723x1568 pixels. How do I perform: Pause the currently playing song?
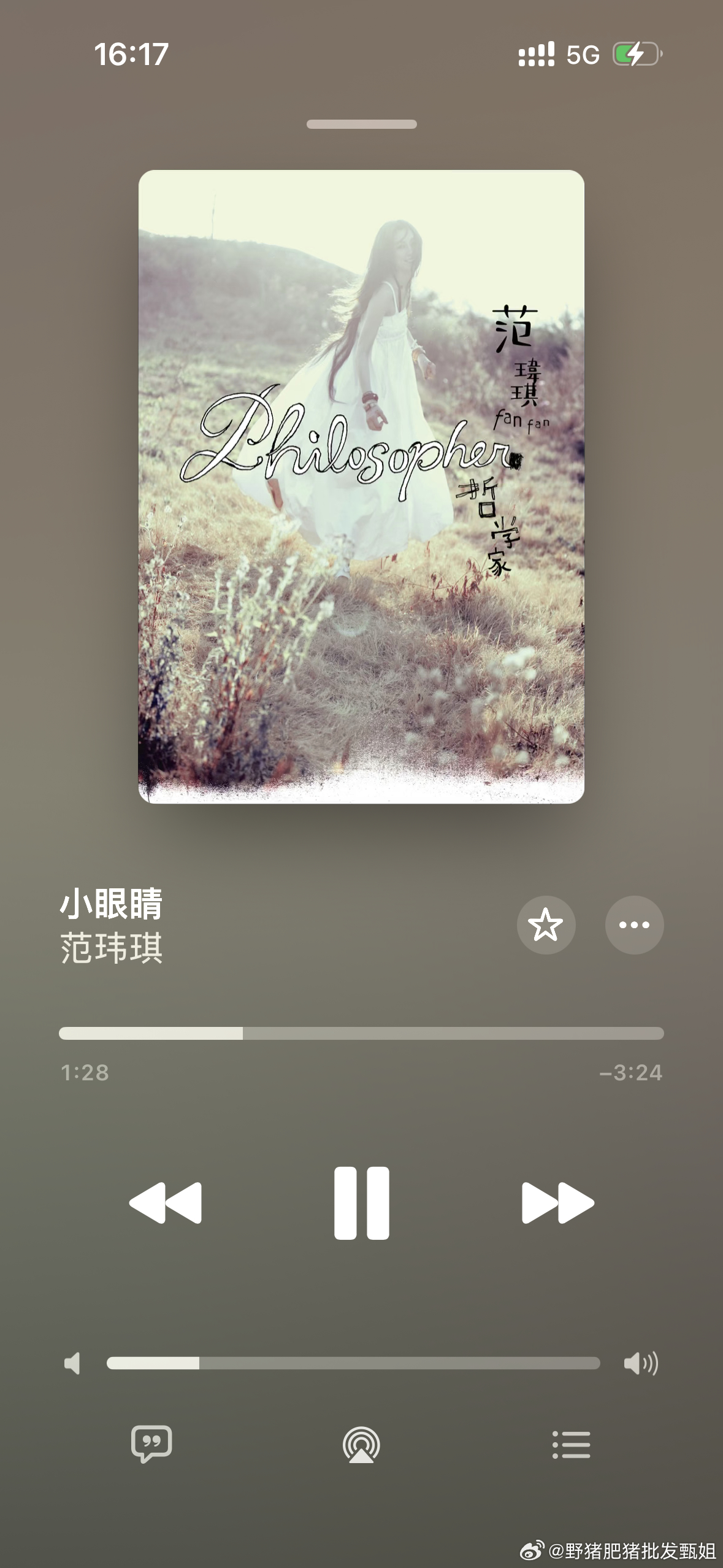(x=361, y=1202)
